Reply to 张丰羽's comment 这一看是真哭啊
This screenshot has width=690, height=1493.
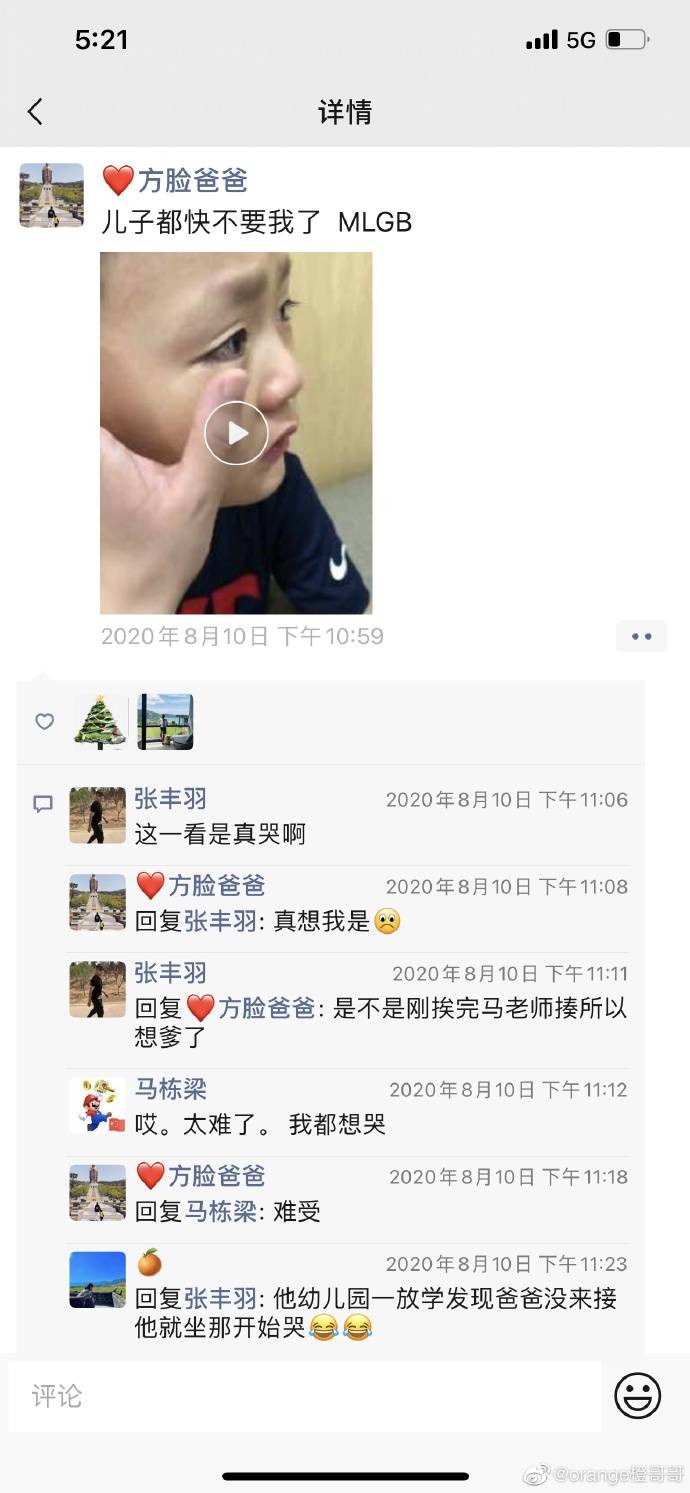(x=220, y=834)
